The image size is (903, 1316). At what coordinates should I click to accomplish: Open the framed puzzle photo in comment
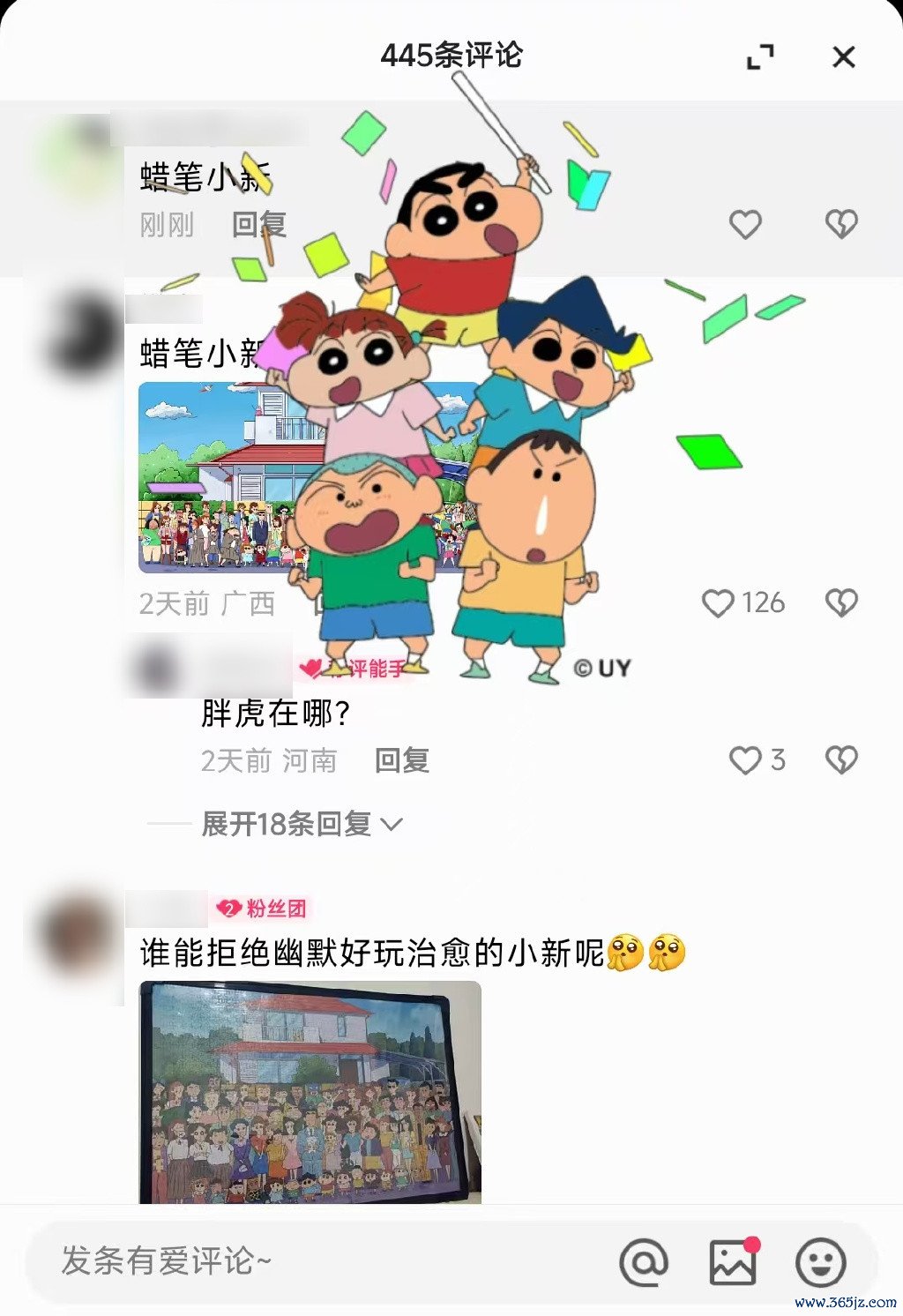click(310, 1092)
